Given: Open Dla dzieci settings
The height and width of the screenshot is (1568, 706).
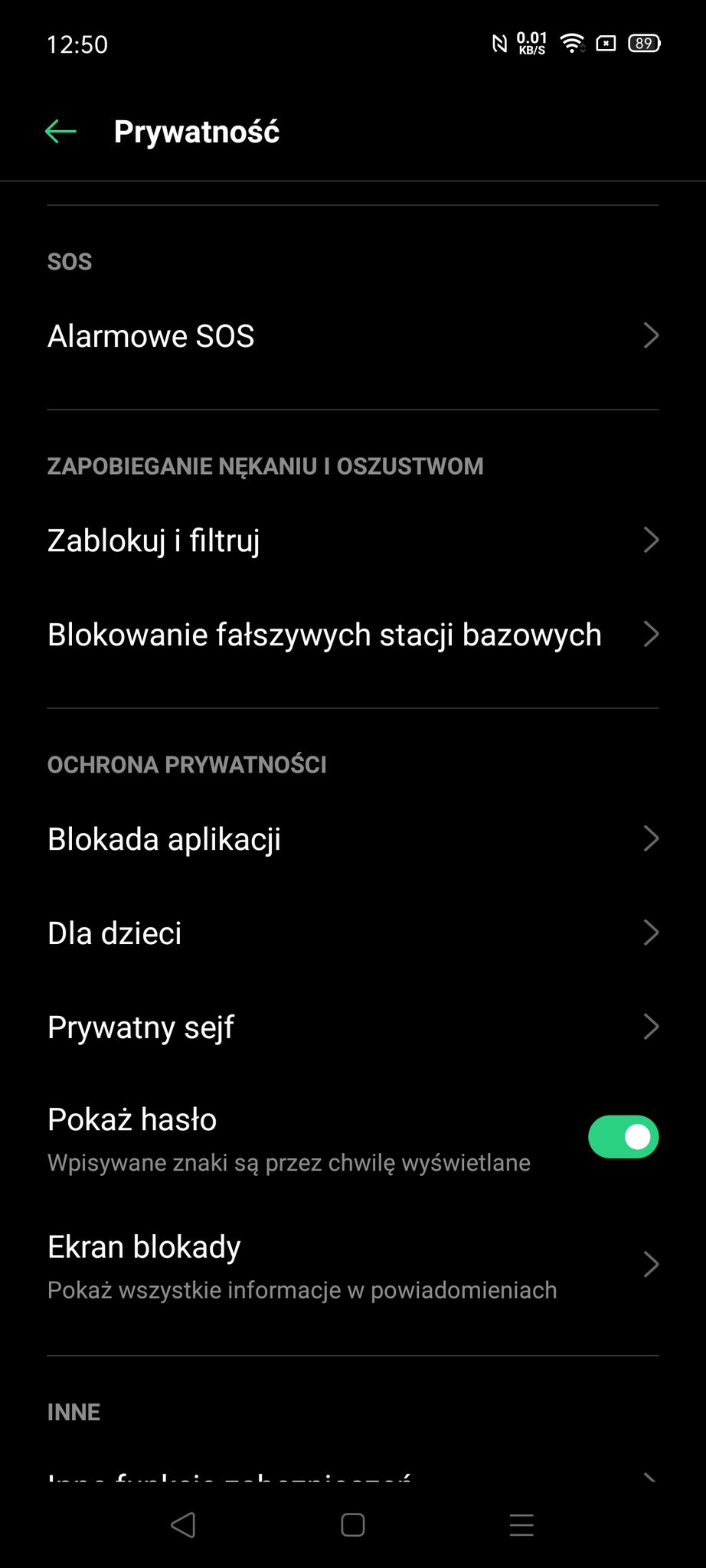Looking at the screenshot, I should (x=352, y=933).
